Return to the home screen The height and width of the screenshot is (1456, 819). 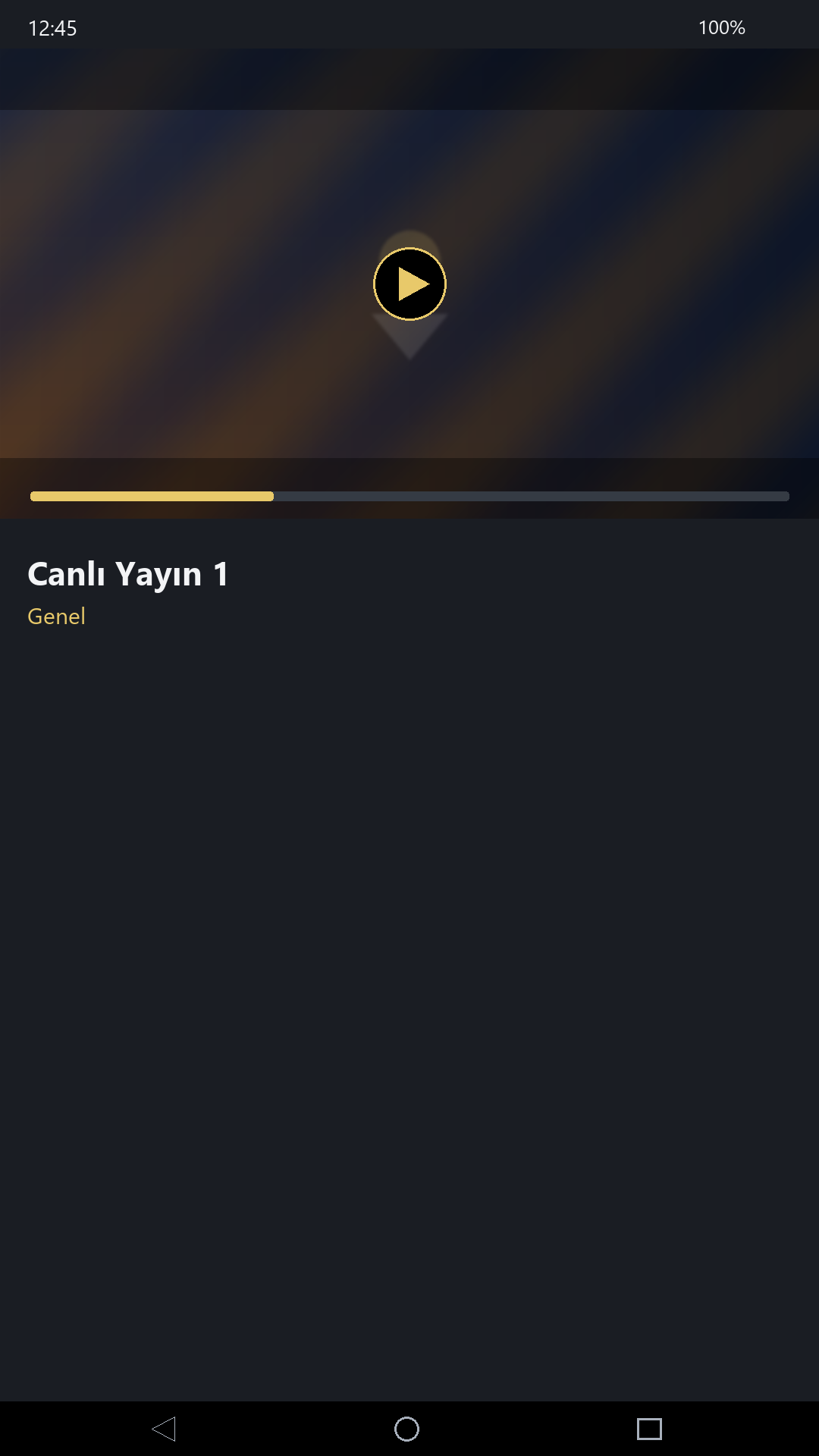[406, 1429]
